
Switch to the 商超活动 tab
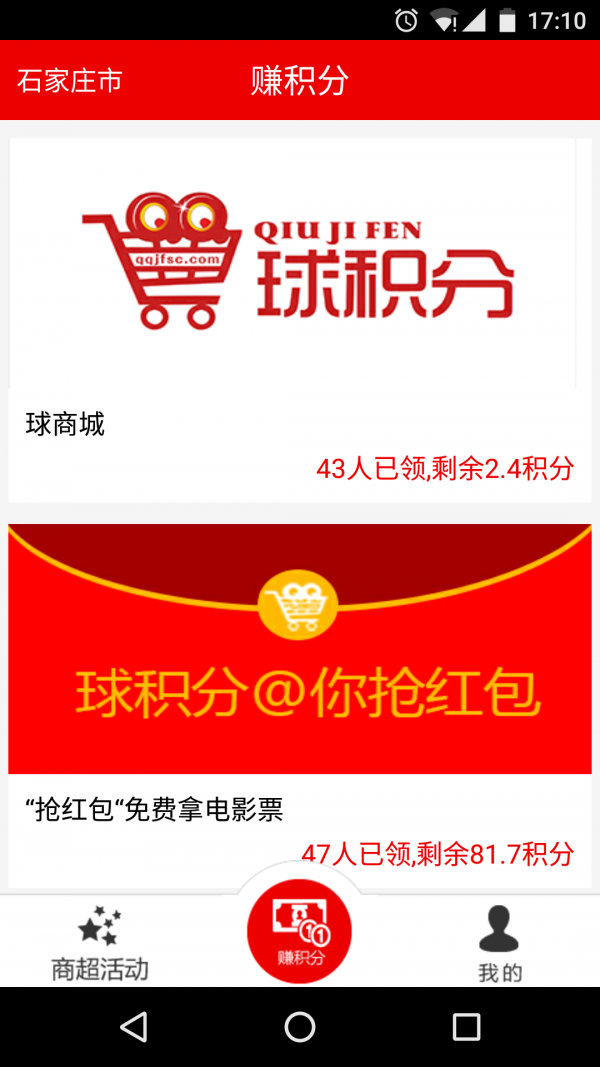tap(100, 942)
